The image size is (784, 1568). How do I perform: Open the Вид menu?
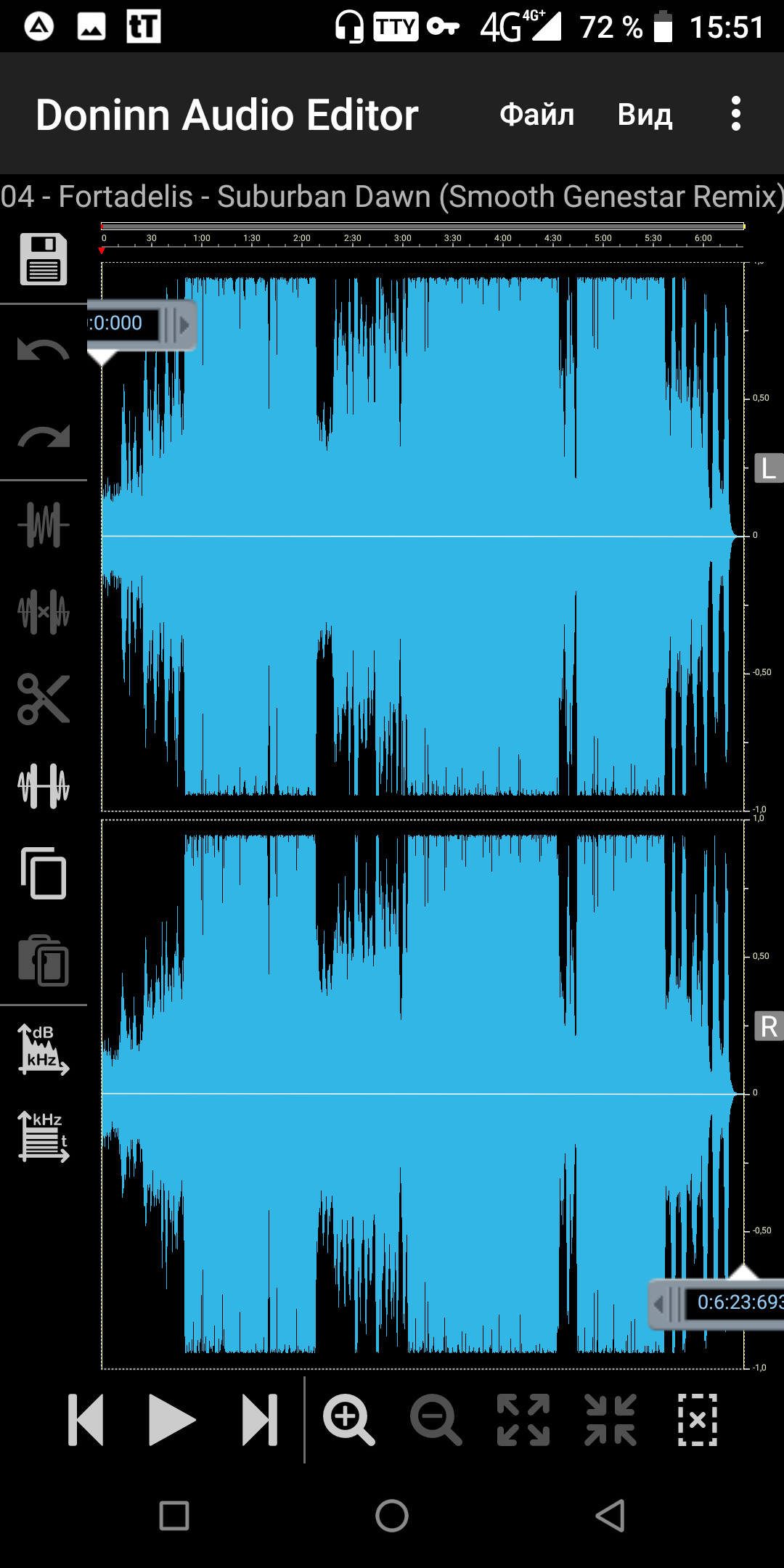[x=645, y=115]
